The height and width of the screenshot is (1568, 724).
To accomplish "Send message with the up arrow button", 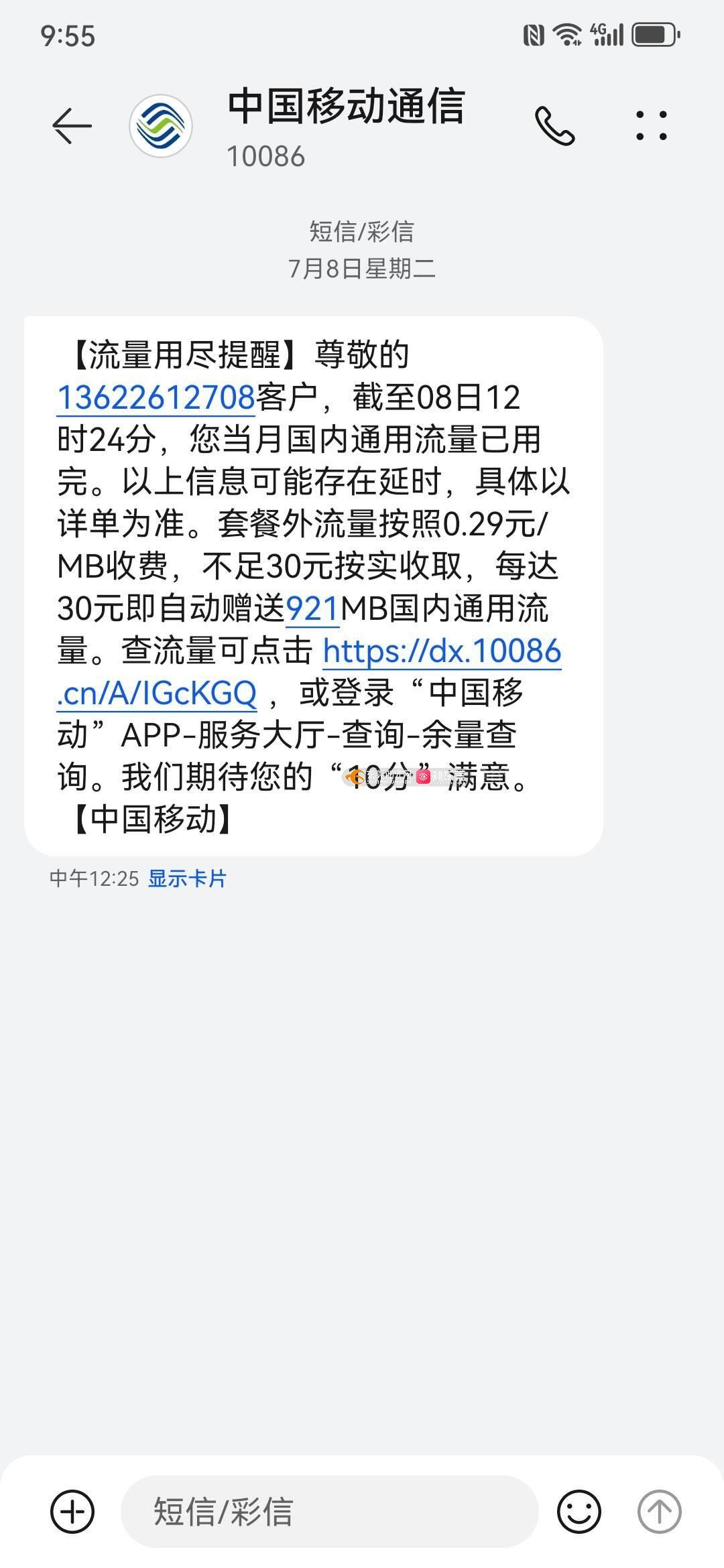I will point(659,1512).
